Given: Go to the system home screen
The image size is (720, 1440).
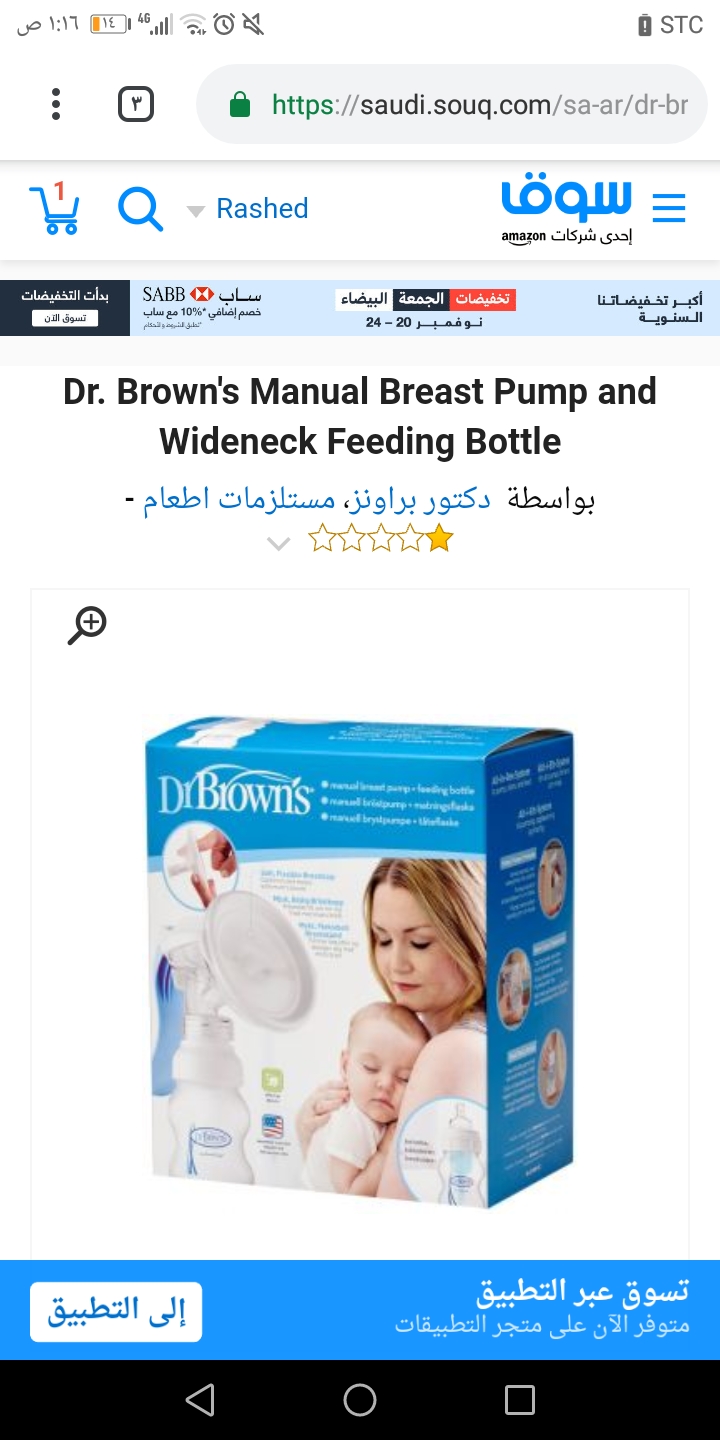Looking at the screenshot, I should pos(360,1400).
